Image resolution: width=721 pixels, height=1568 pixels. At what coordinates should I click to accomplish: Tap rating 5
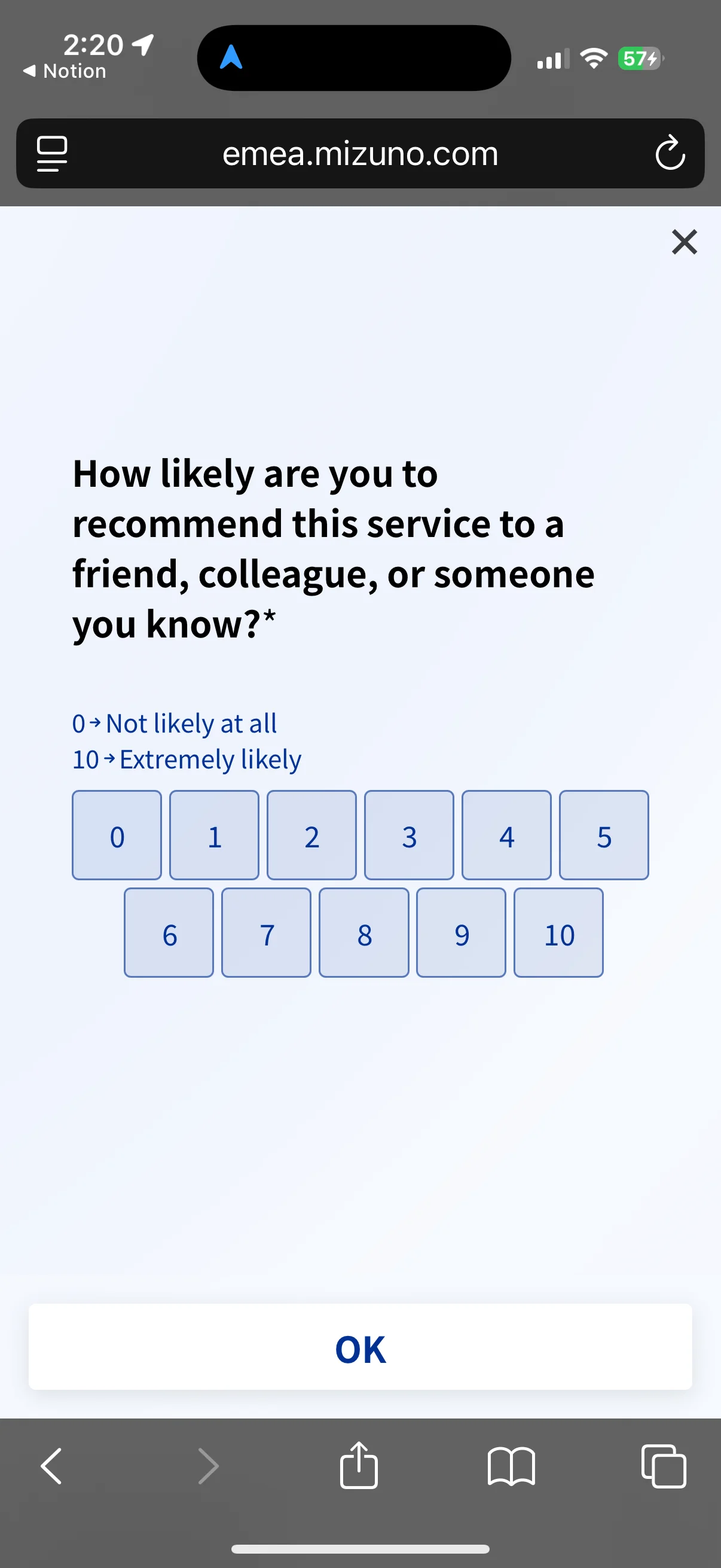(604, 835)
